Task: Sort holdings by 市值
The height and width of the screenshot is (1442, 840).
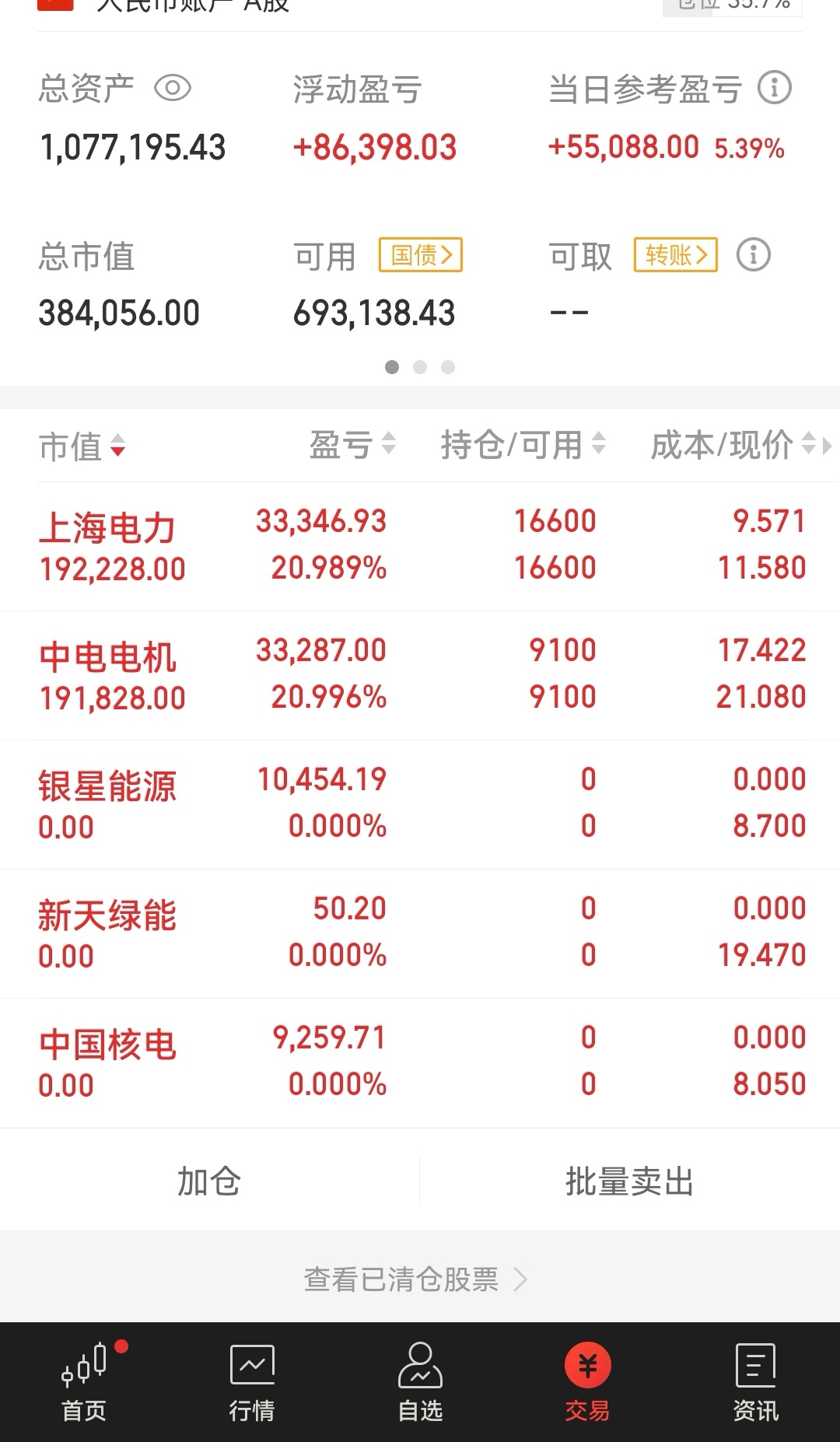Action: click(82, 446)
